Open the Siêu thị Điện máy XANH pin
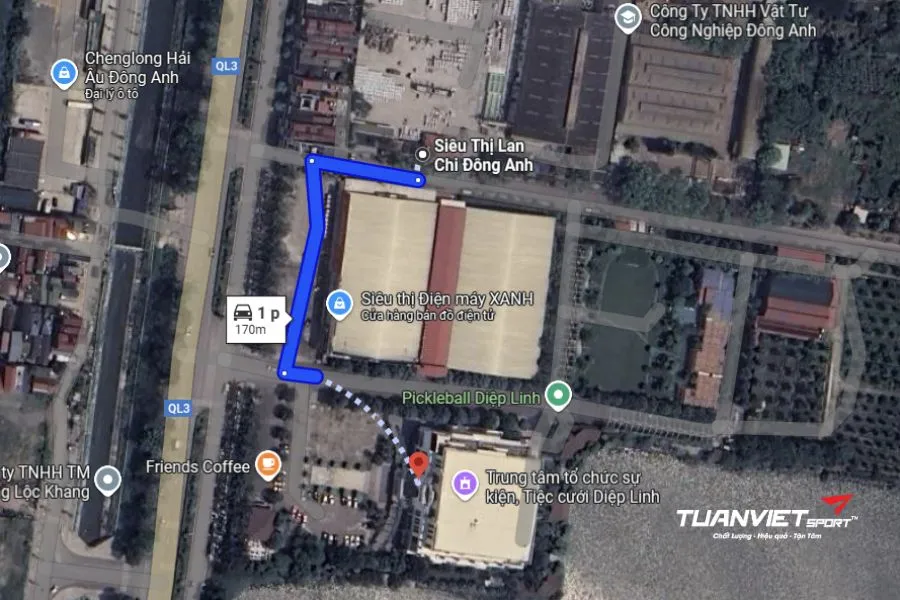Image resolution: width=900 pixels, height=600 pixels. (x=339, y=300)
